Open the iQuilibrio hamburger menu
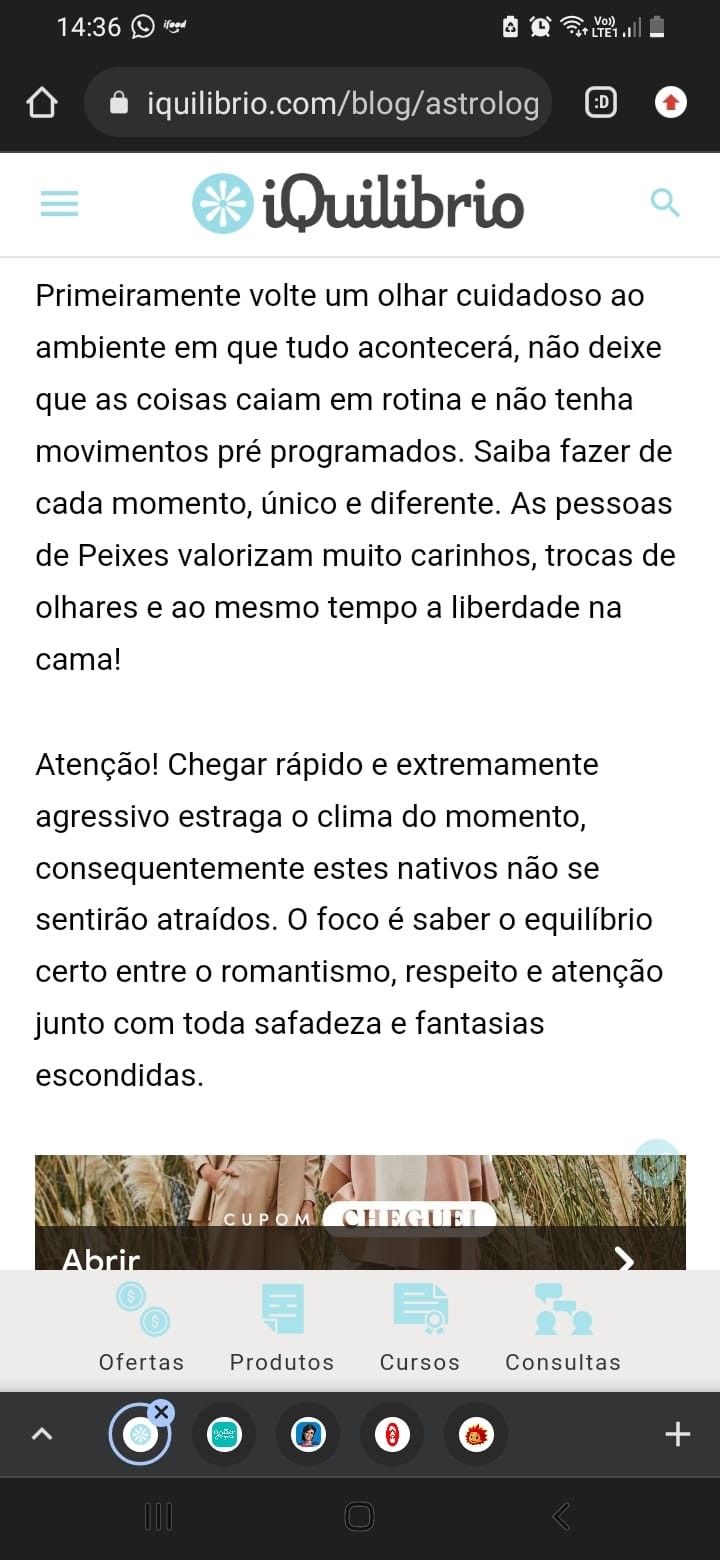 59,204
